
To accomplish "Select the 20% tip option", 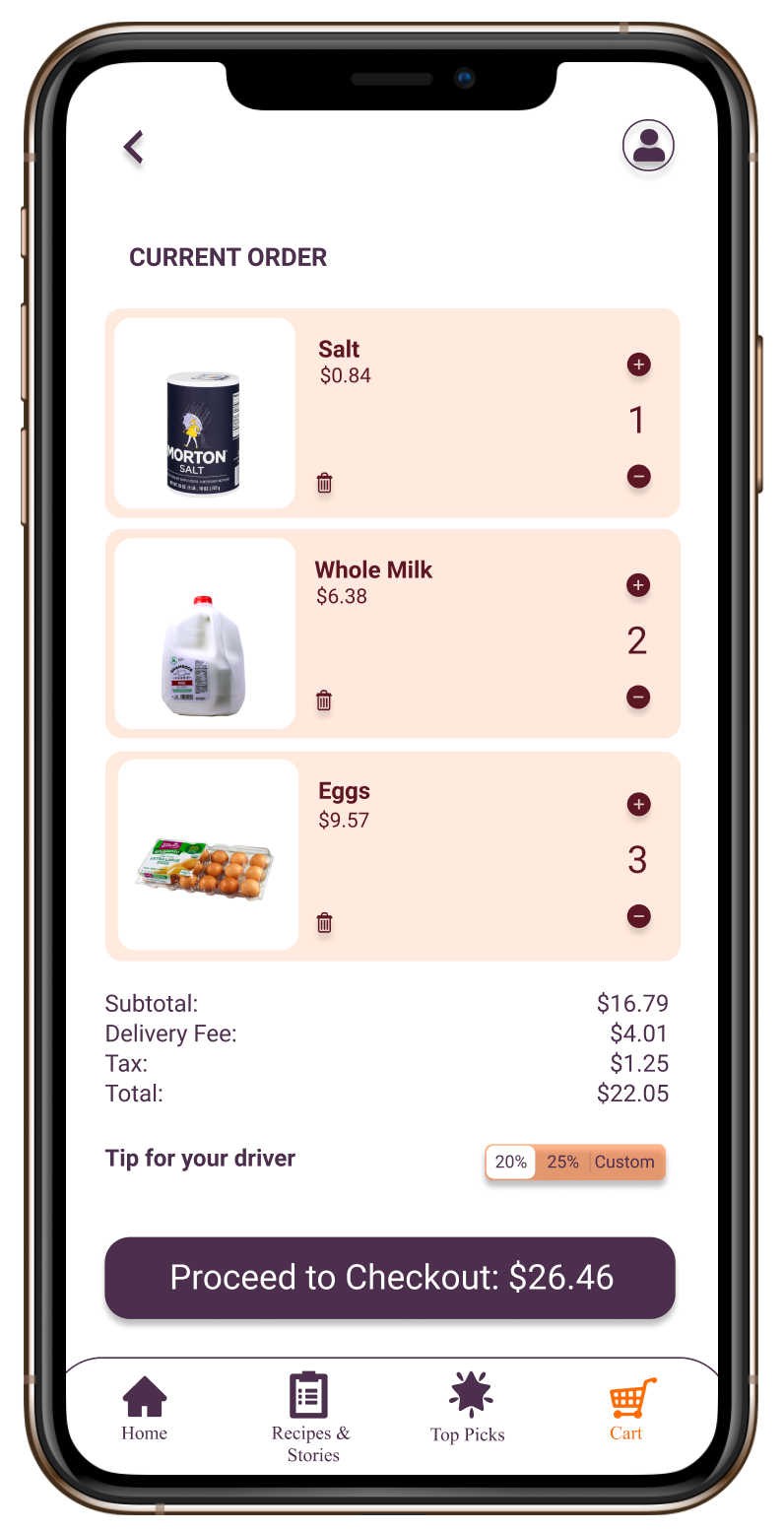I will point(511,1162).
